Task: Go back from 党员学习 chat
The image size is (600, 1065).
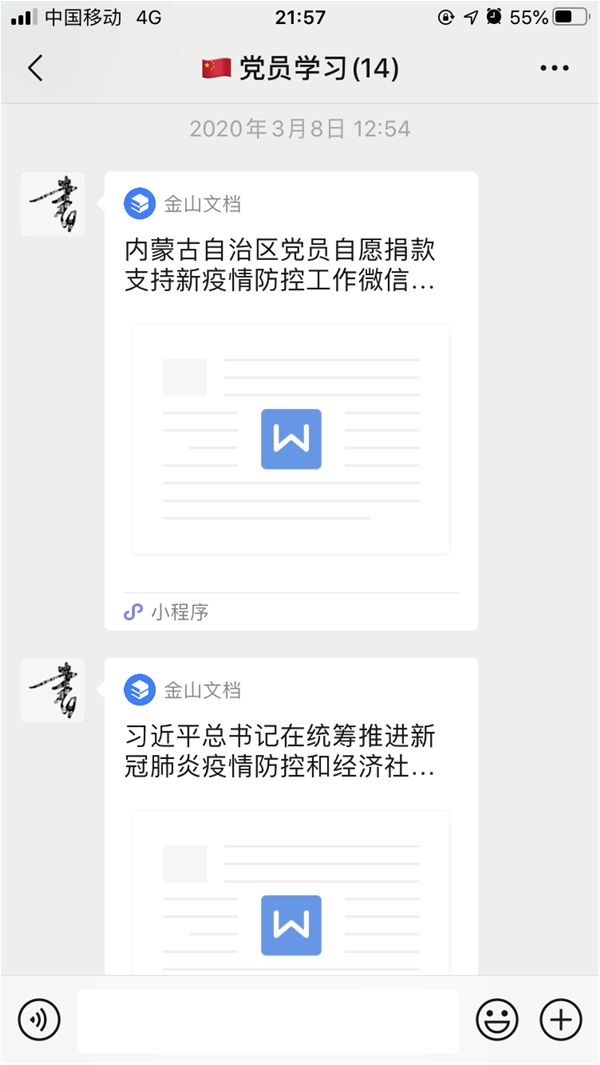Action: [x=36, y=68]
